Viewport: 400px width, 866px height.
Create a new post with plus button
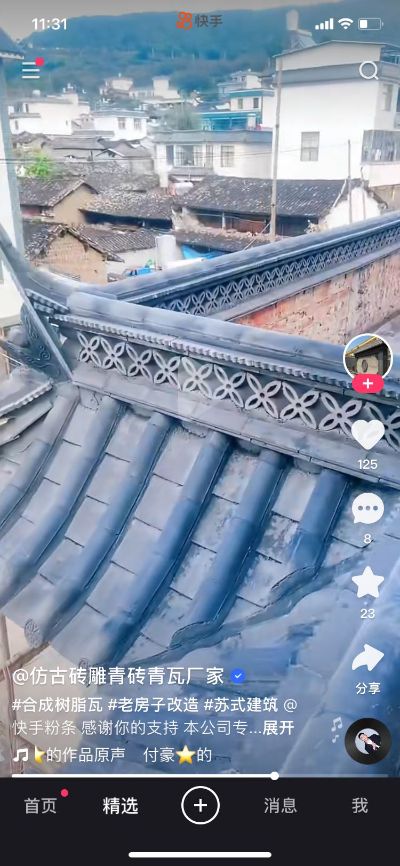coord(200,806)
